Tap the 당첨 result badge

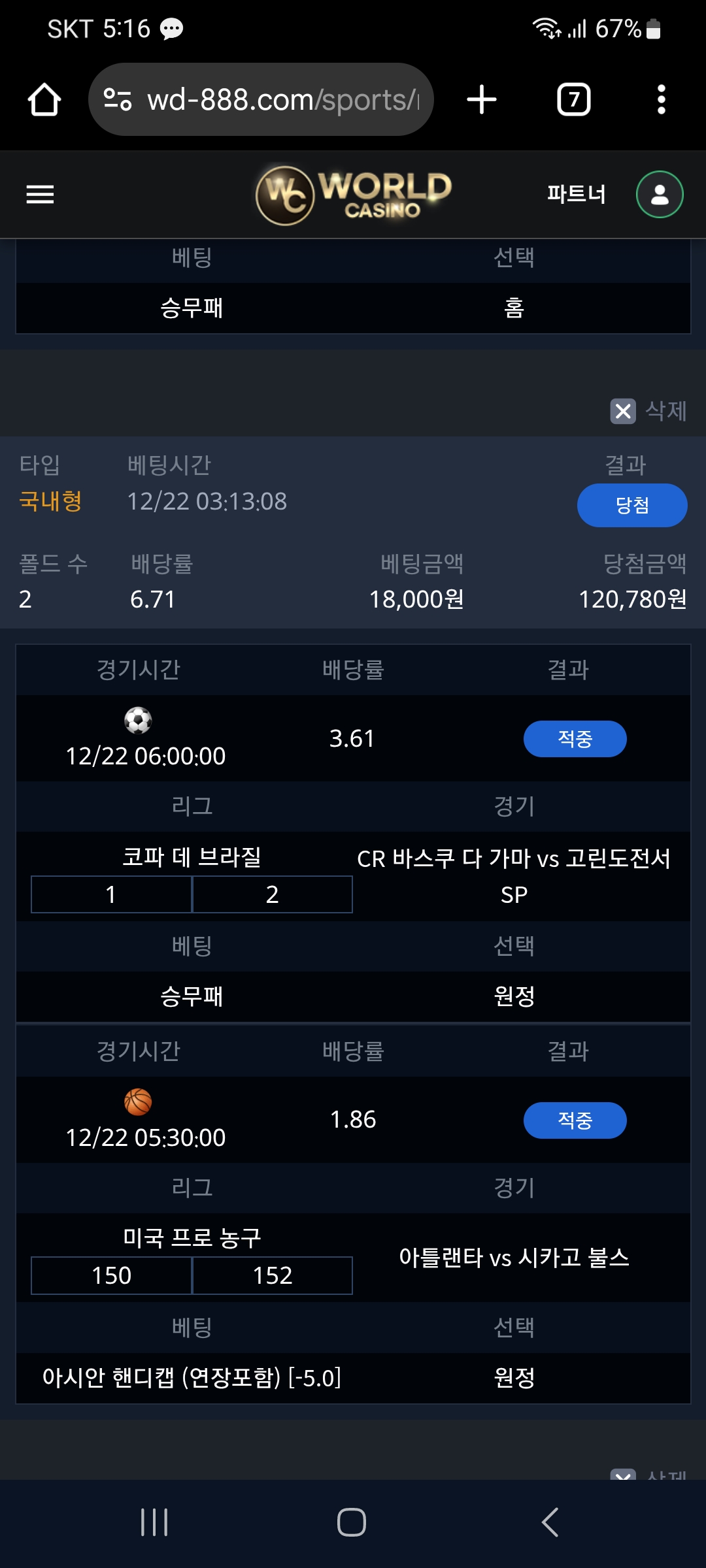[631, 504]
